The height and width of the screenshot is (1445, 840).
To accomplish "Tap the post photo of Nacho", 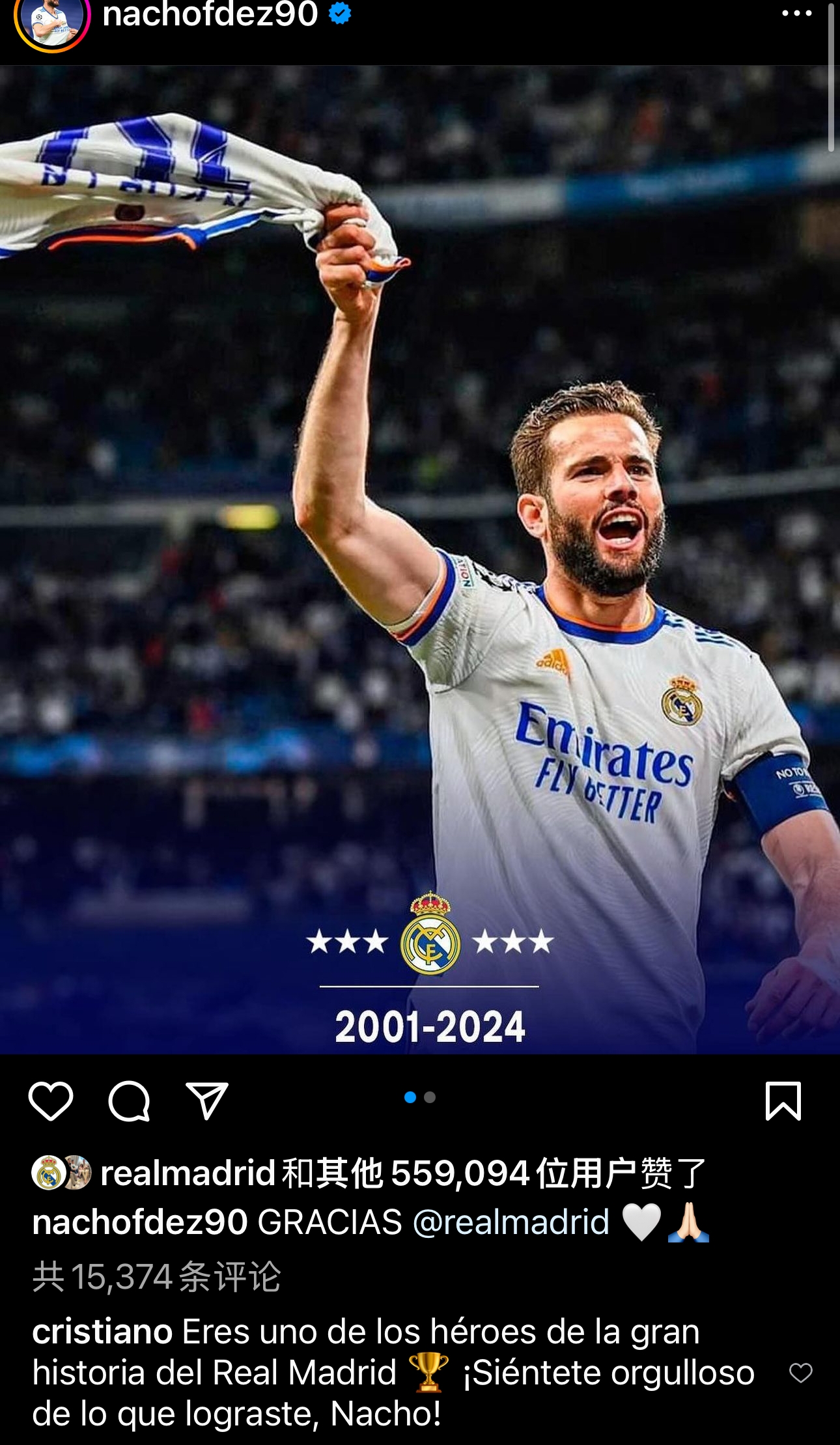I will click(420, 559).
